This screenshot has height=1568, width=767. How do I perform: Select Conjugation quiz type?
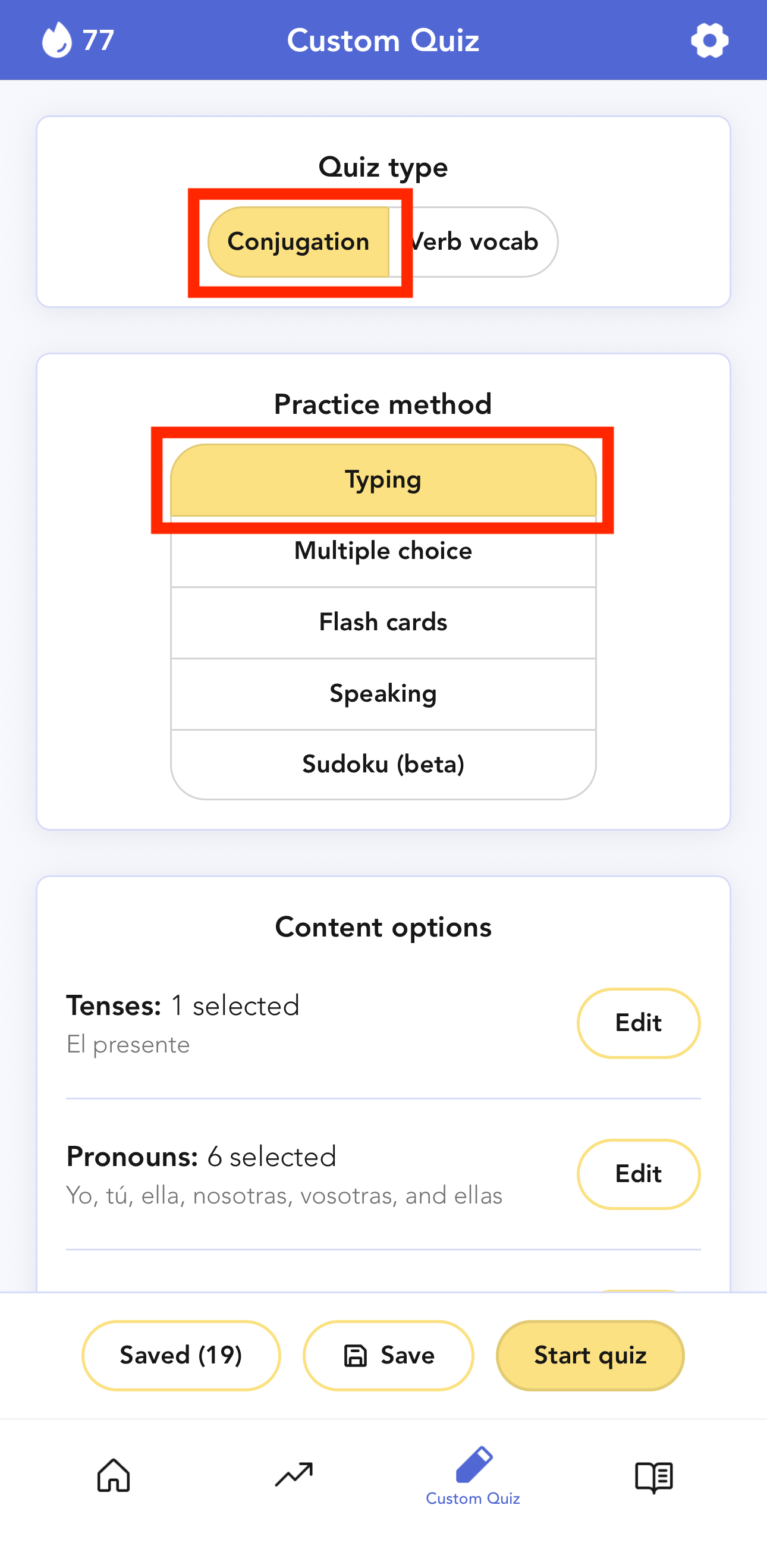(298, 242)
